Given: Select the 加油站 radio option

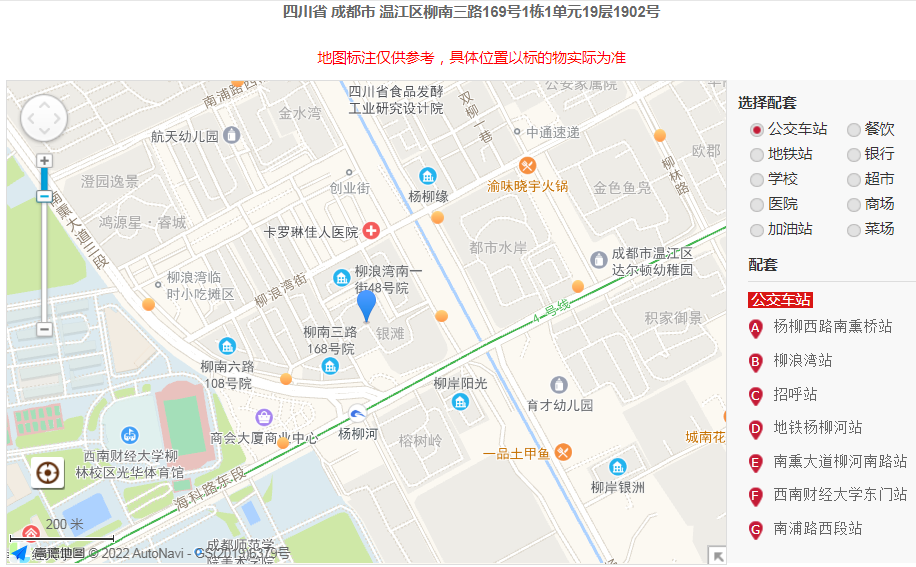Looking at the screenshot, I should pyautogui.click(x=757, y=230).
